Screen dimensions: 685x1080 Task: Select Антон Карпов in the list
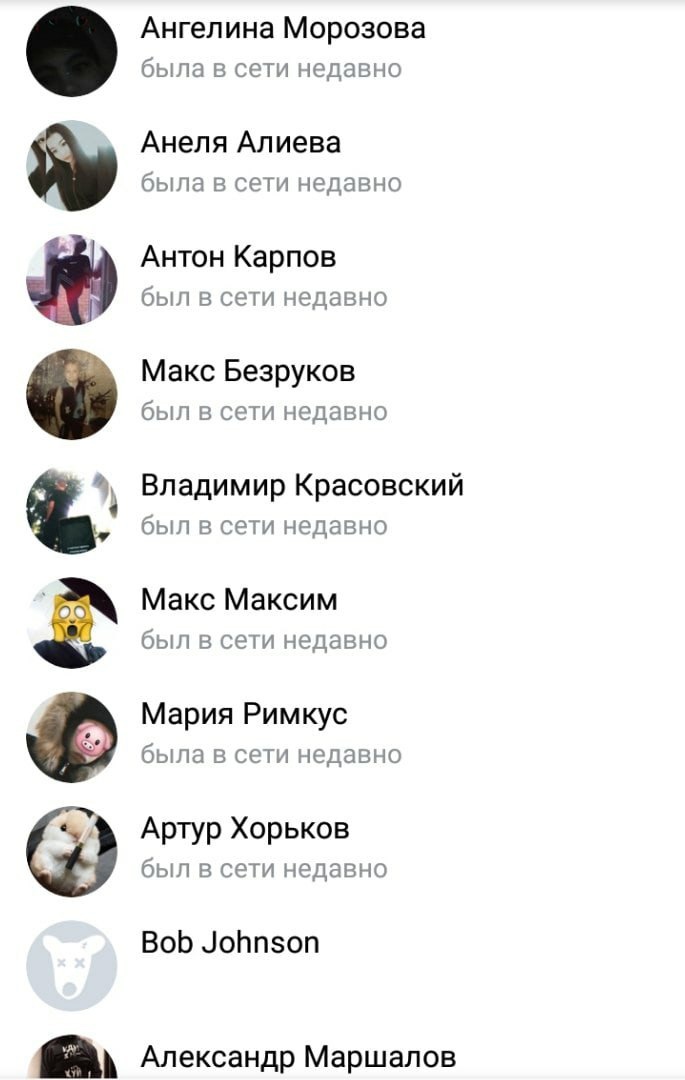click(238, 258)
